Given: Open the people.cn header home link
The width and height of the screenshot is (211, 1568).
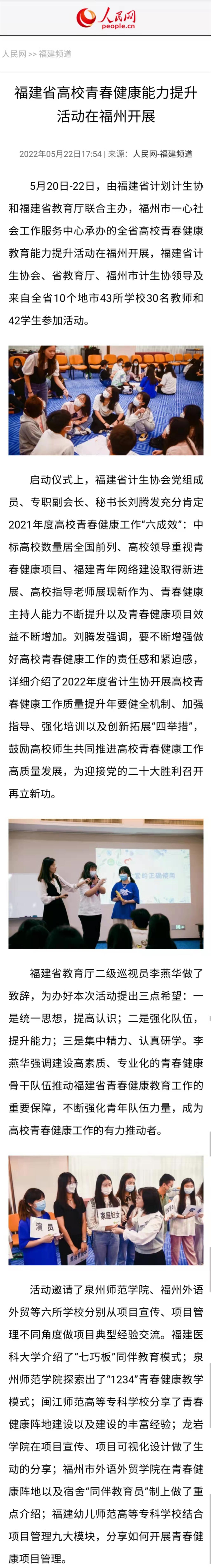Looking at the screenshot, I should click(x=106, y=18).
